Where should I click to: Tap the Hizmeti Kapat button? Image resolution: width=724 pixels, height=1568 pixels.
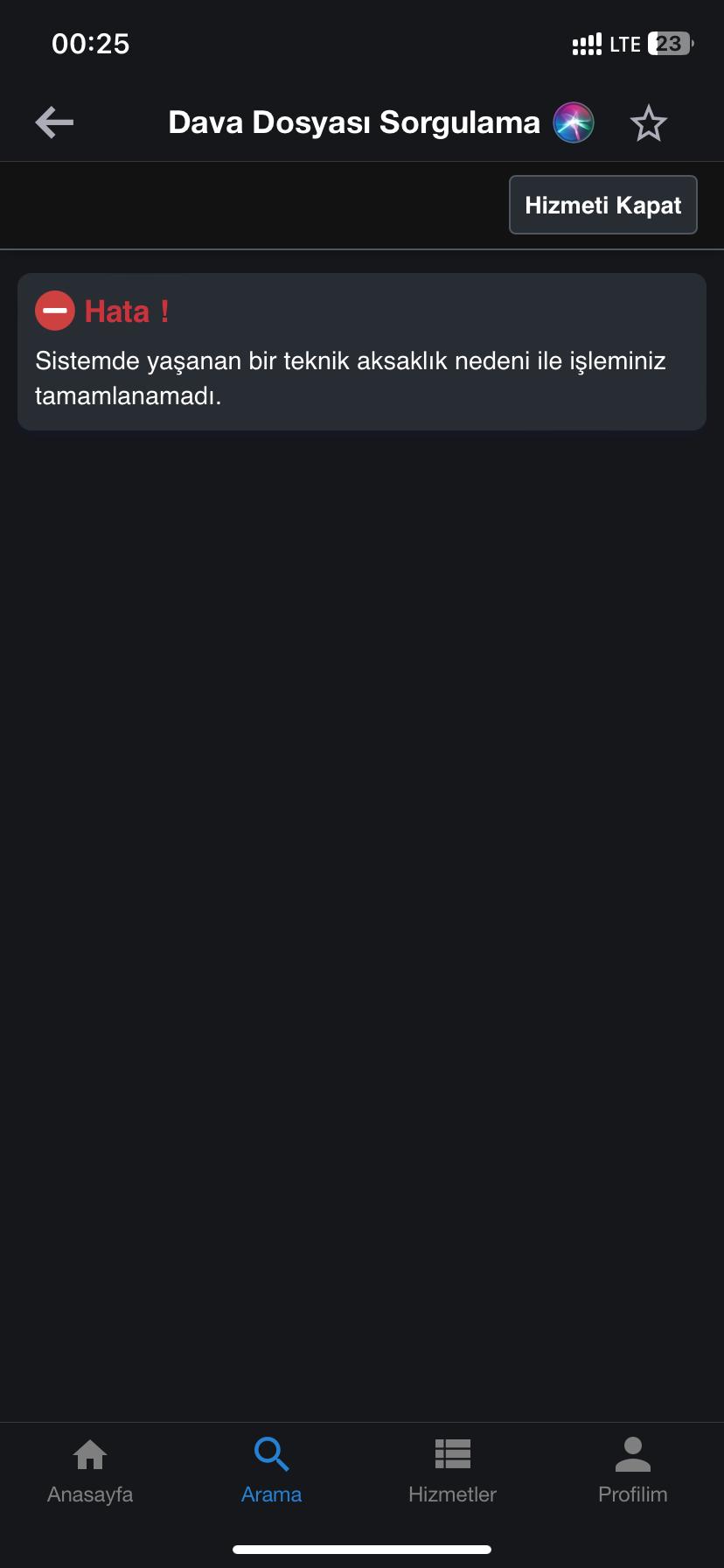pos(602,205)
